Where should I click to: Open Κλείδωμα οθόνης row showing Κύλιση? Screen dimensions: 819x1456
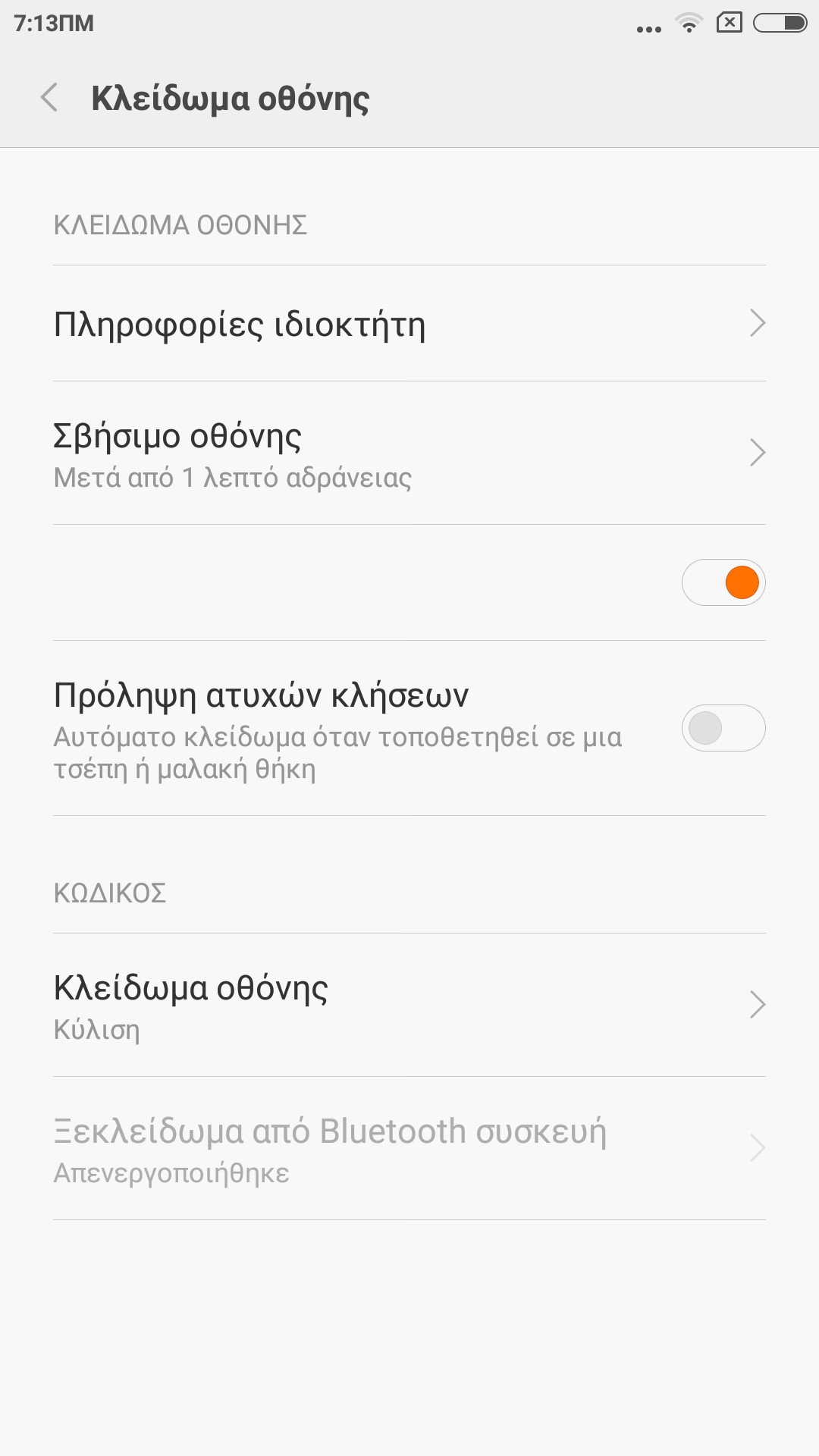point(409,1005)
